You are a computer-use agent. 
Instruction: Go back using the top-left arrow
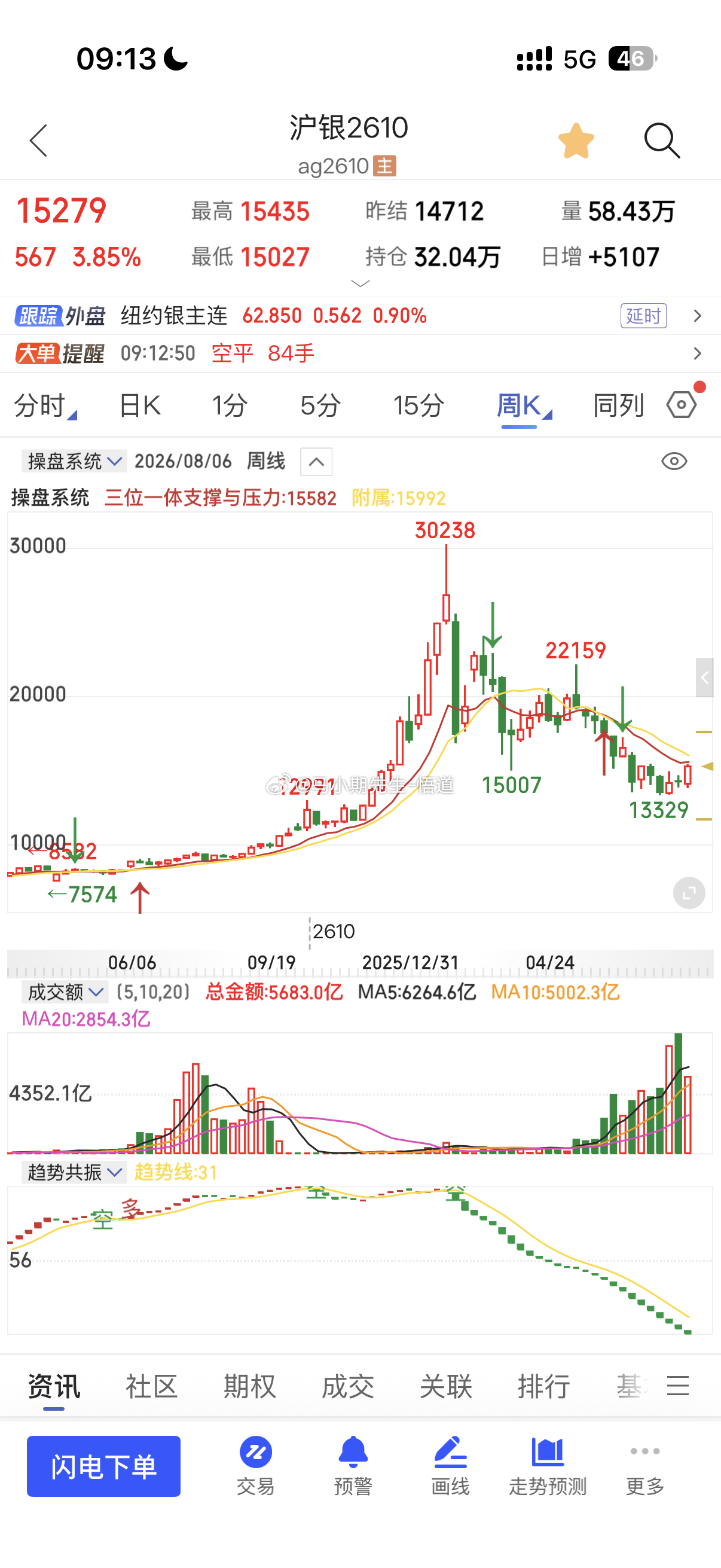click(x=38, y=141)
